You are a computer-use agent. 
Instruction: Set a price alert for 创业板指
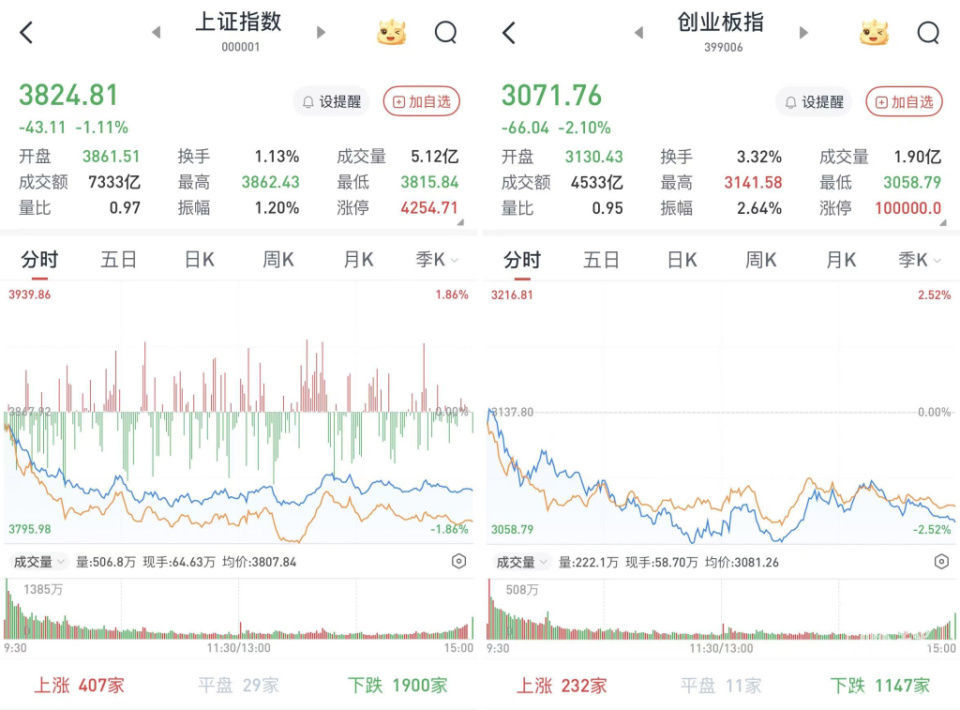point(814,101)
